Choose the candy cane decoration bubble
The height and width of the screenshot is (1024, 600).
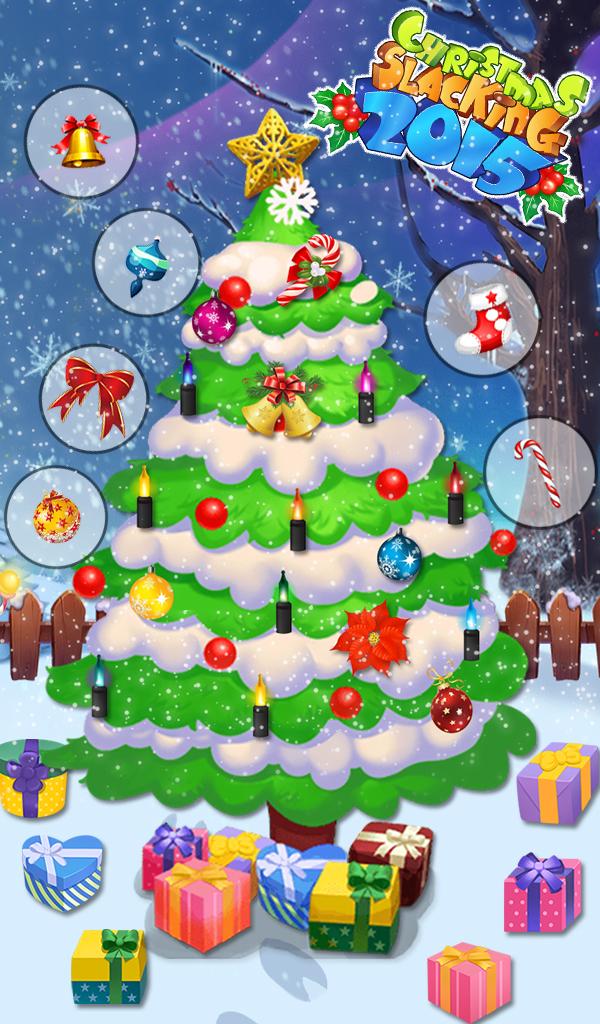coord(541,472)
